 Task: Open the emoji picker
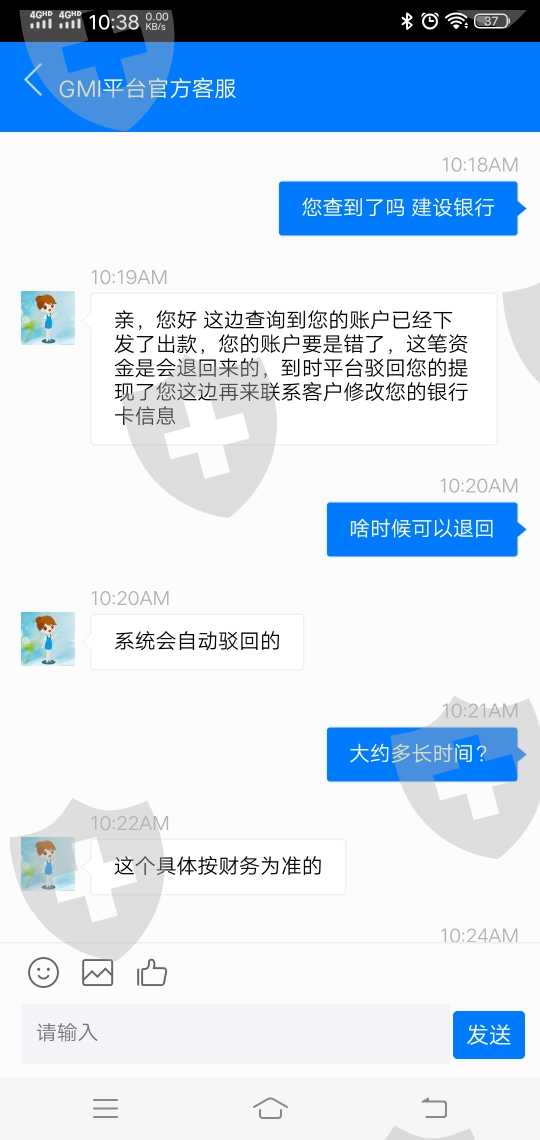pyautogui.click(x=44, y=972)
